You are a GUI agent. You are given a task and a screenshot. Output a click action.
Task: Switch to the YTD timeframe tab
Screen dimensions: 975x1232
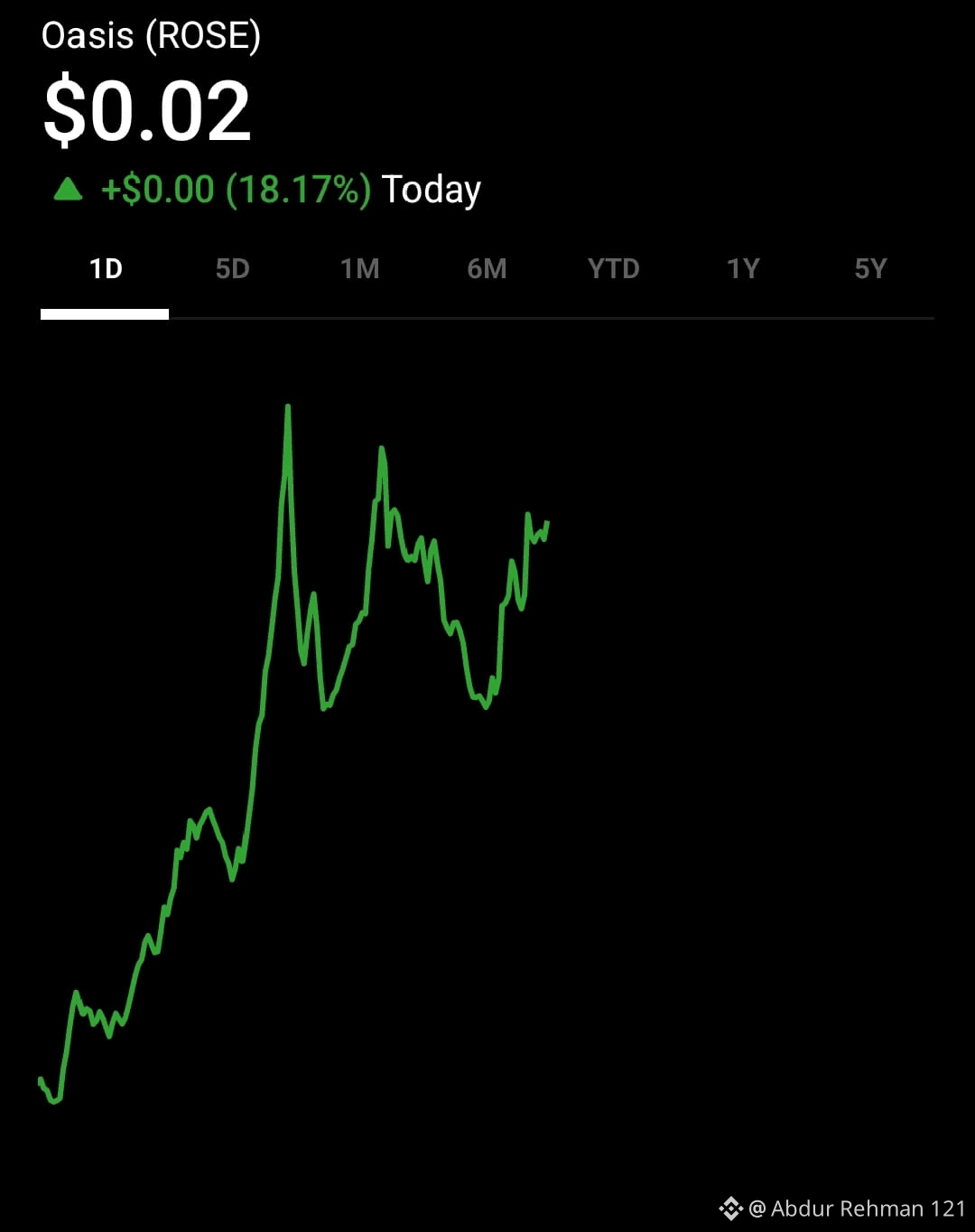point(614,268)
